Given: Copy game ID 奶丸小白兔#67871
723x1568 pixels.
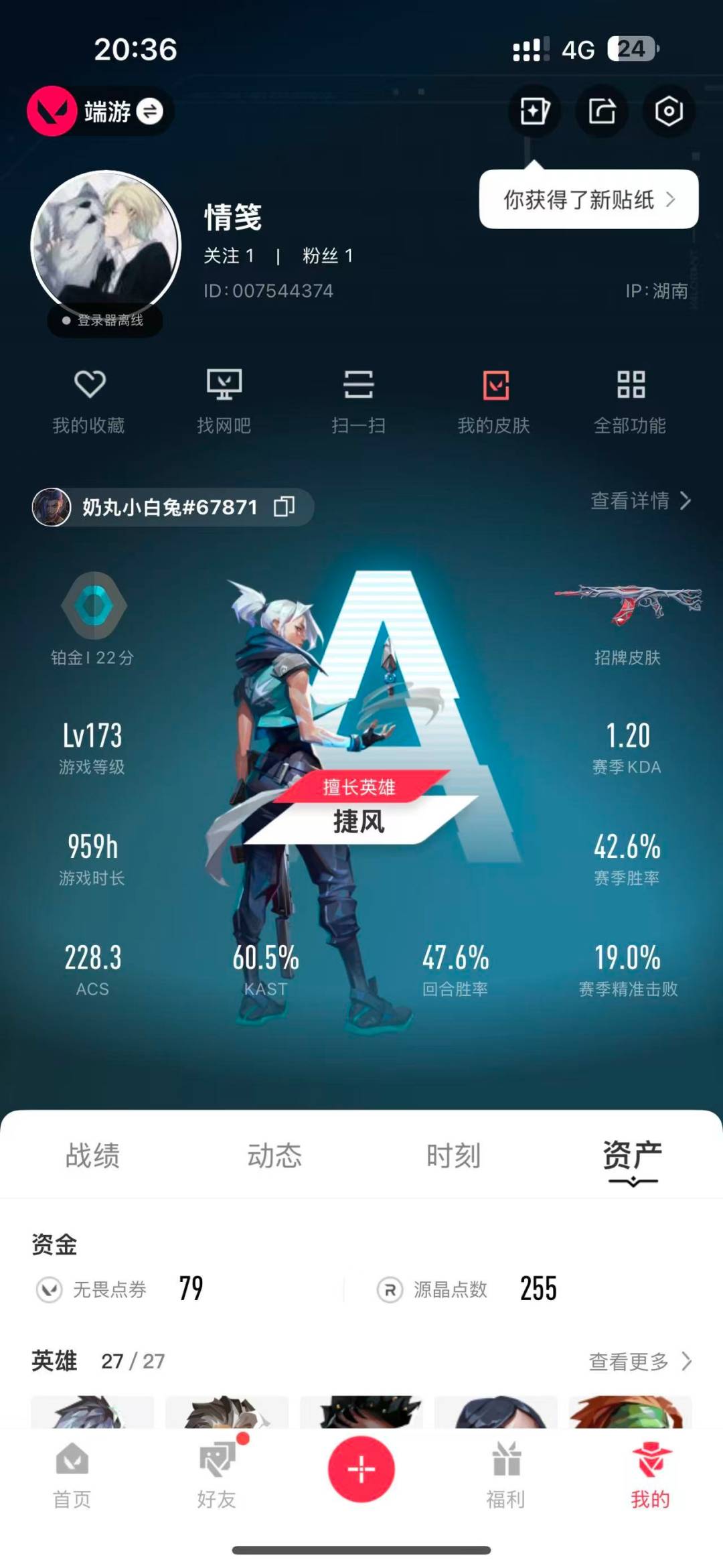Looking at the screenshot, I should pos(285,506).
